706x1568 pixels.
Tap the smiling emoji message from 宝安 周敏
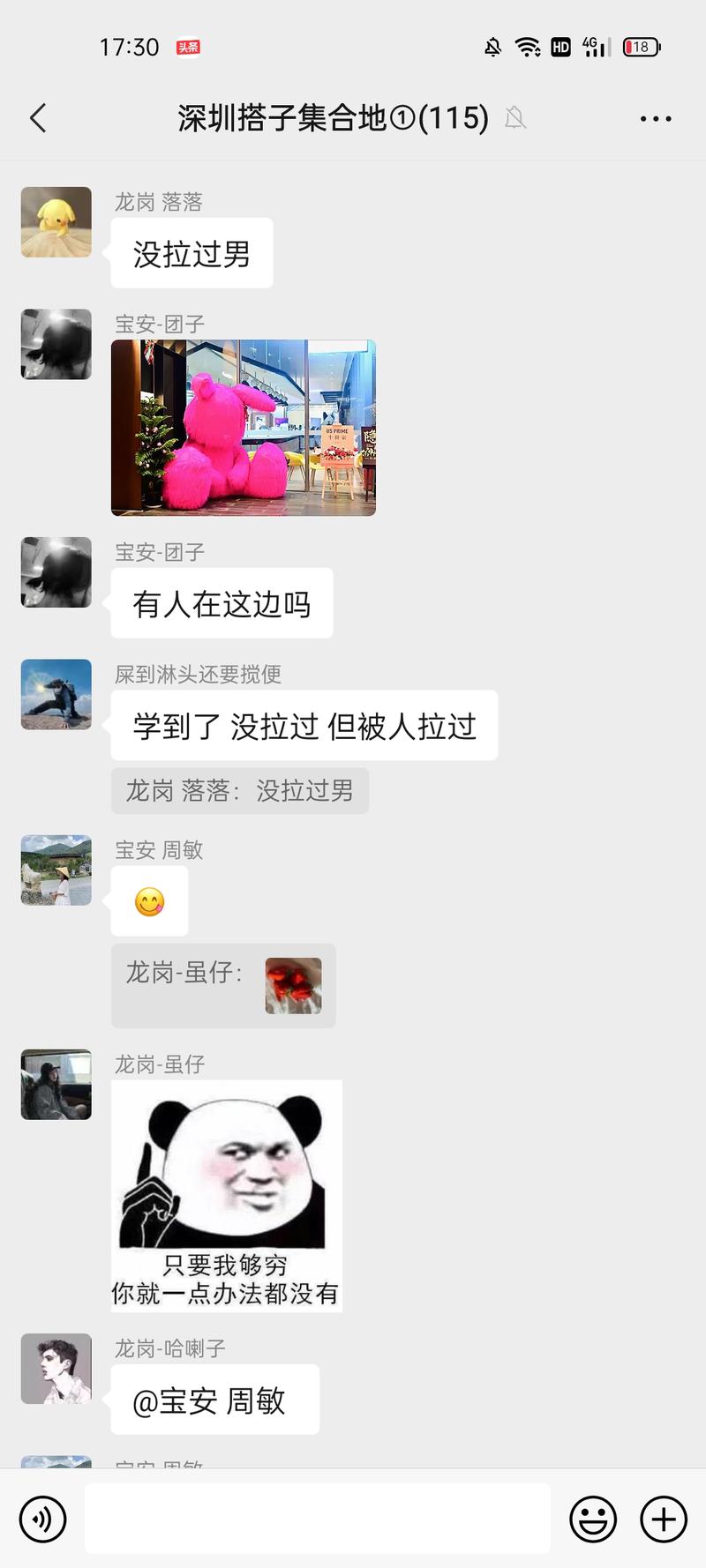click(150, 900)
